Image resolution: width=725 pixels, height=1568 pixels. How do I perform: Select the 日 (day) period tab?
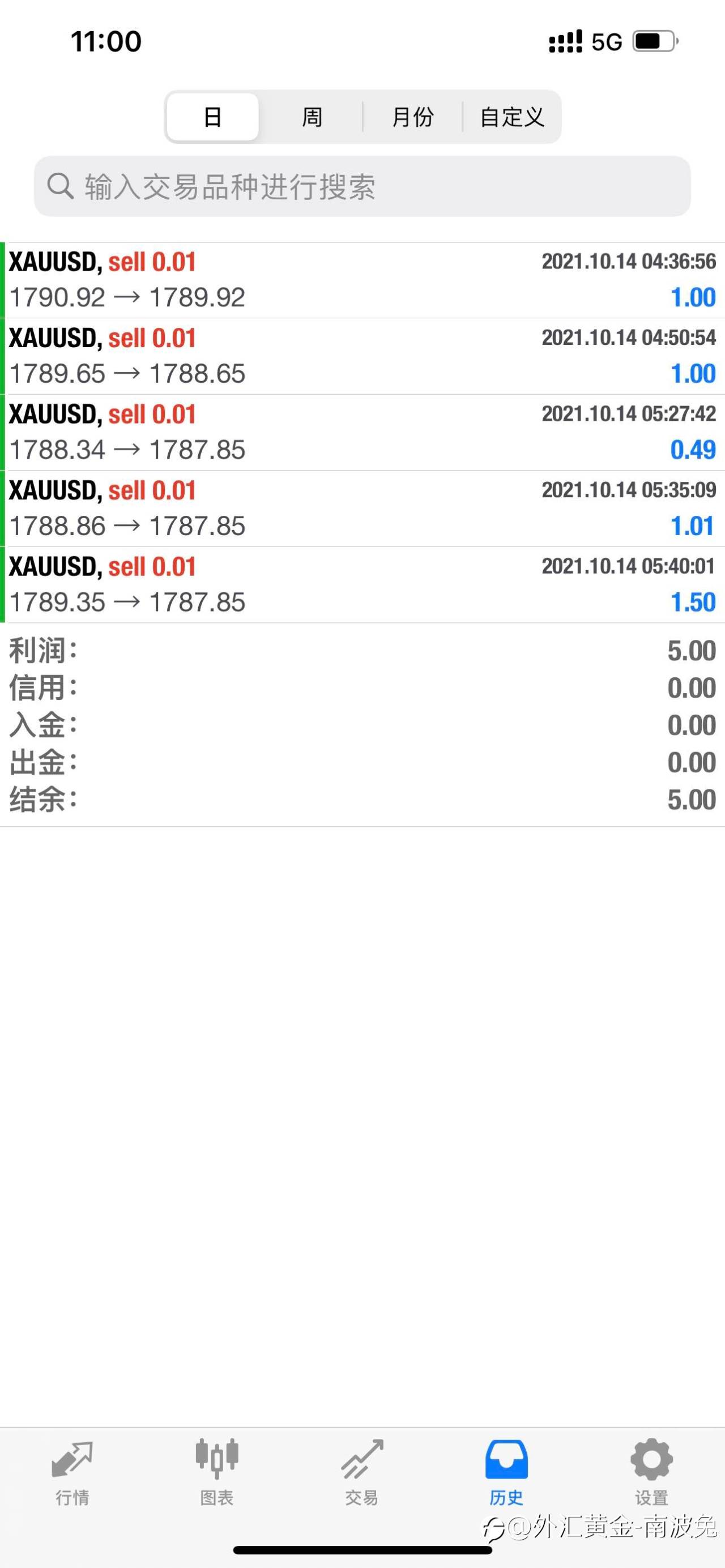click(212, 116)
